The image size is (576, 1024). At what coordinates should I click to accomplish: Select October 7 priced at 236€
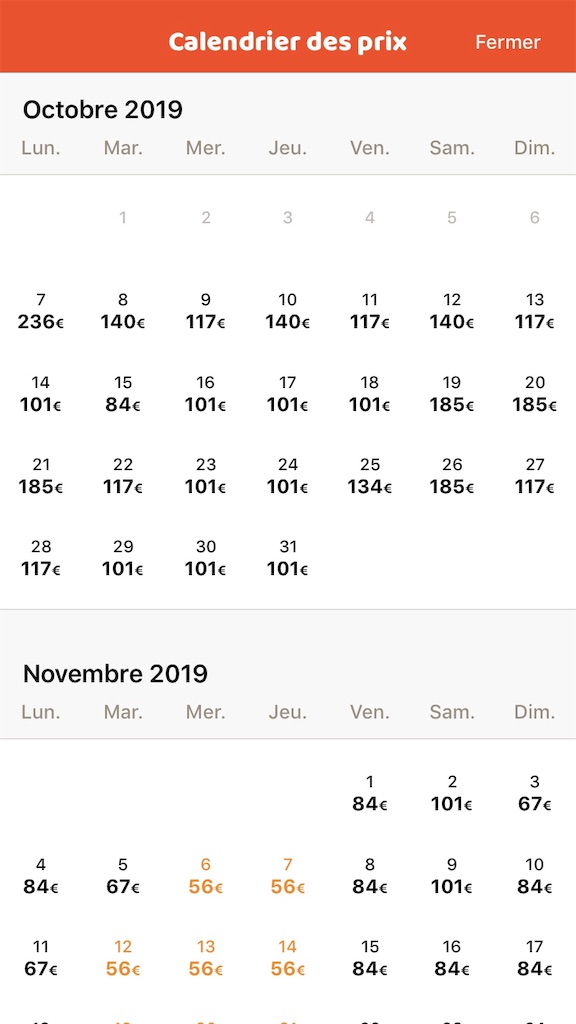coord(41,312)
